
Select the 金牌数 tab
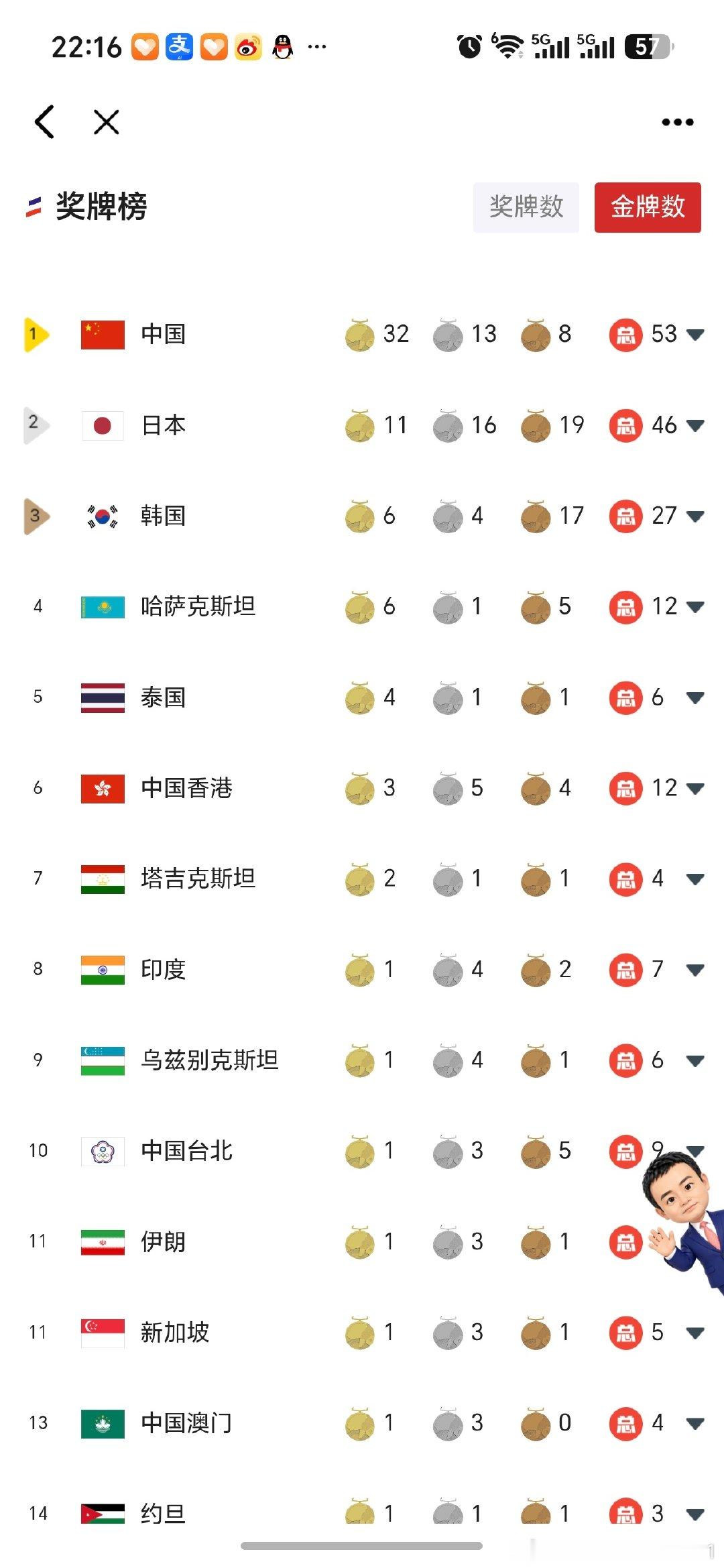point(648,207)
